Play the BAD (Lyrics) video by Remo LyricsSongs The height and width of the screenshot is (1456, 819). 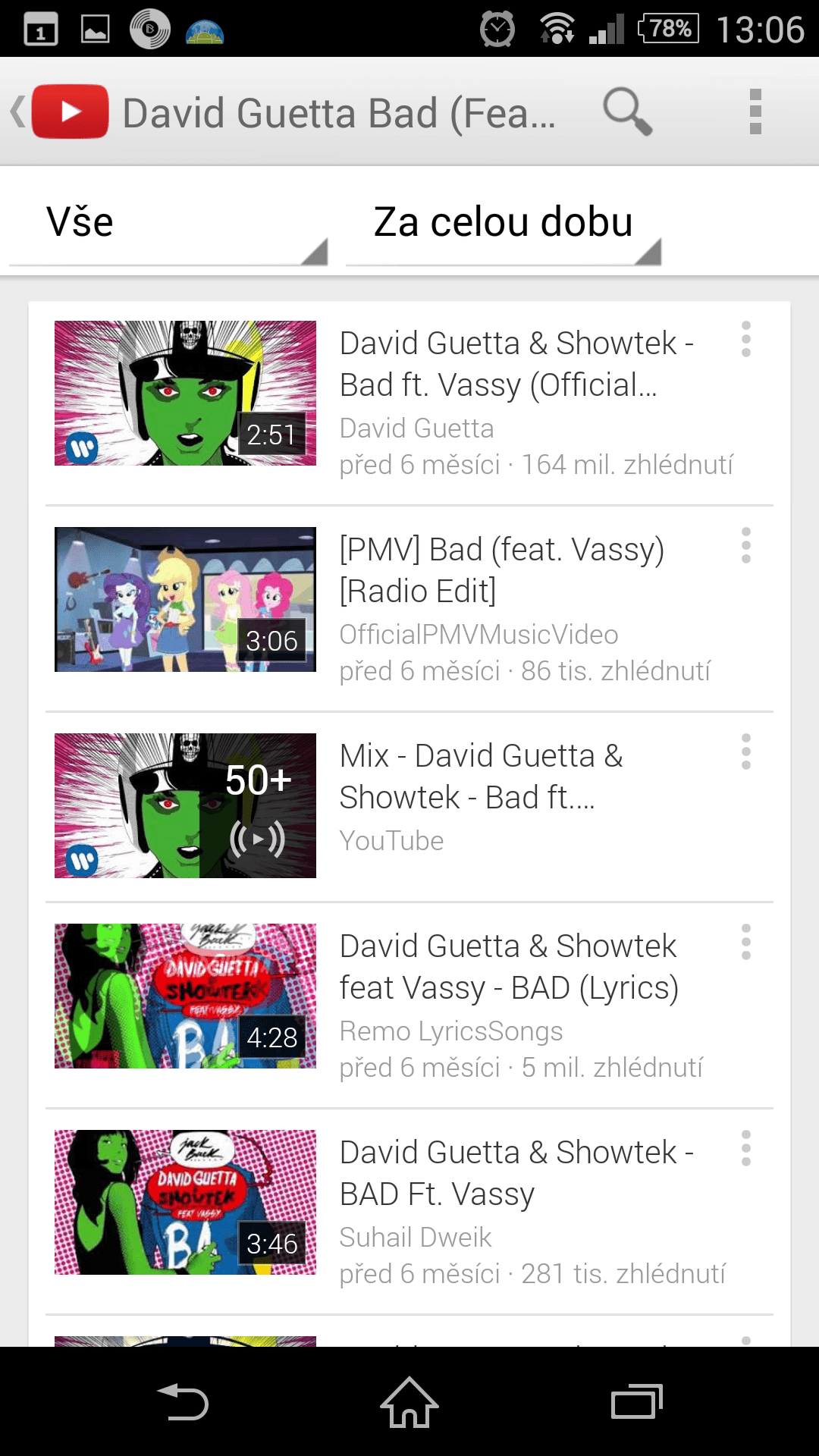pos(409,1006)
